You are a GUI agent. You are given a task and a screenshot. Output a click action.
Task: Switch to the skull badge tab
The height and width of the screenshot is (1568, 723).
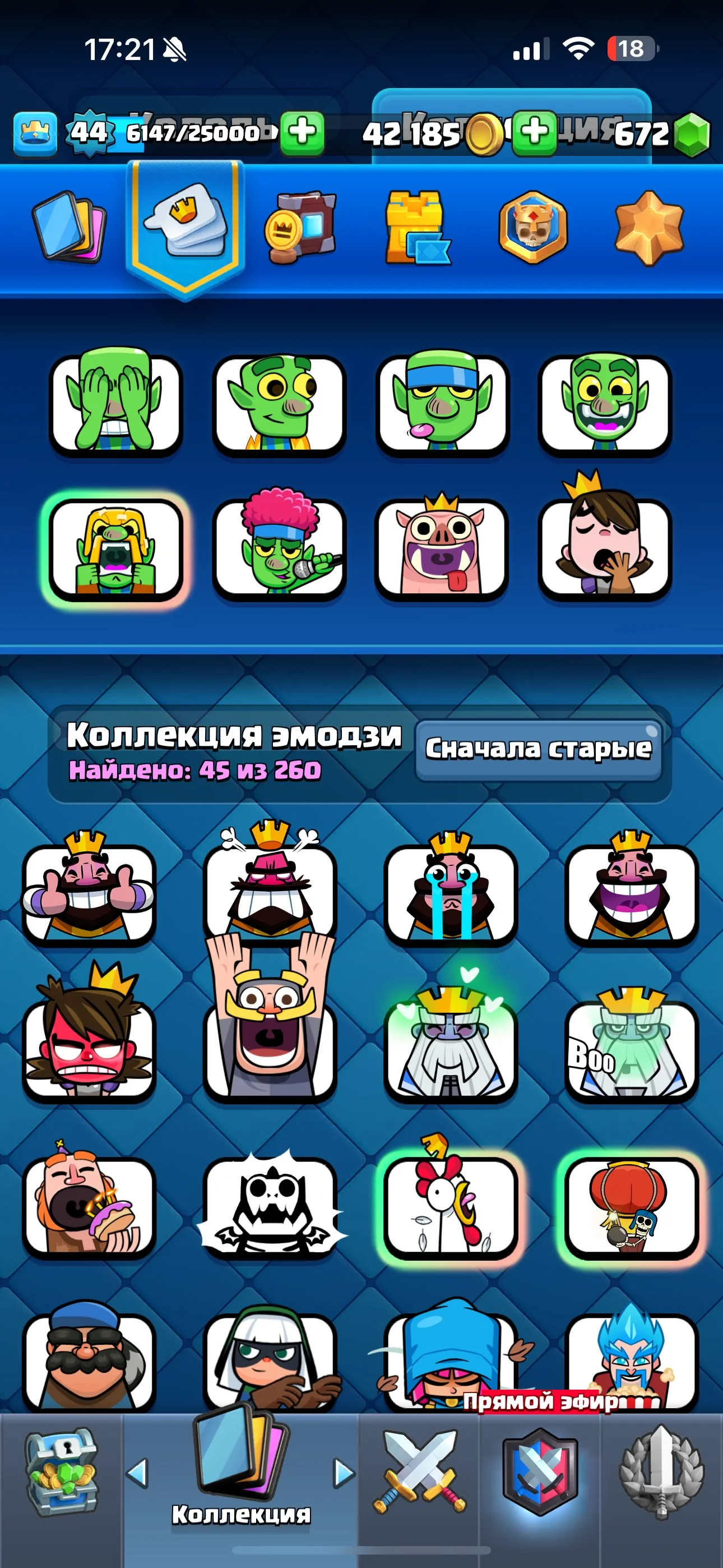point(533,228)
